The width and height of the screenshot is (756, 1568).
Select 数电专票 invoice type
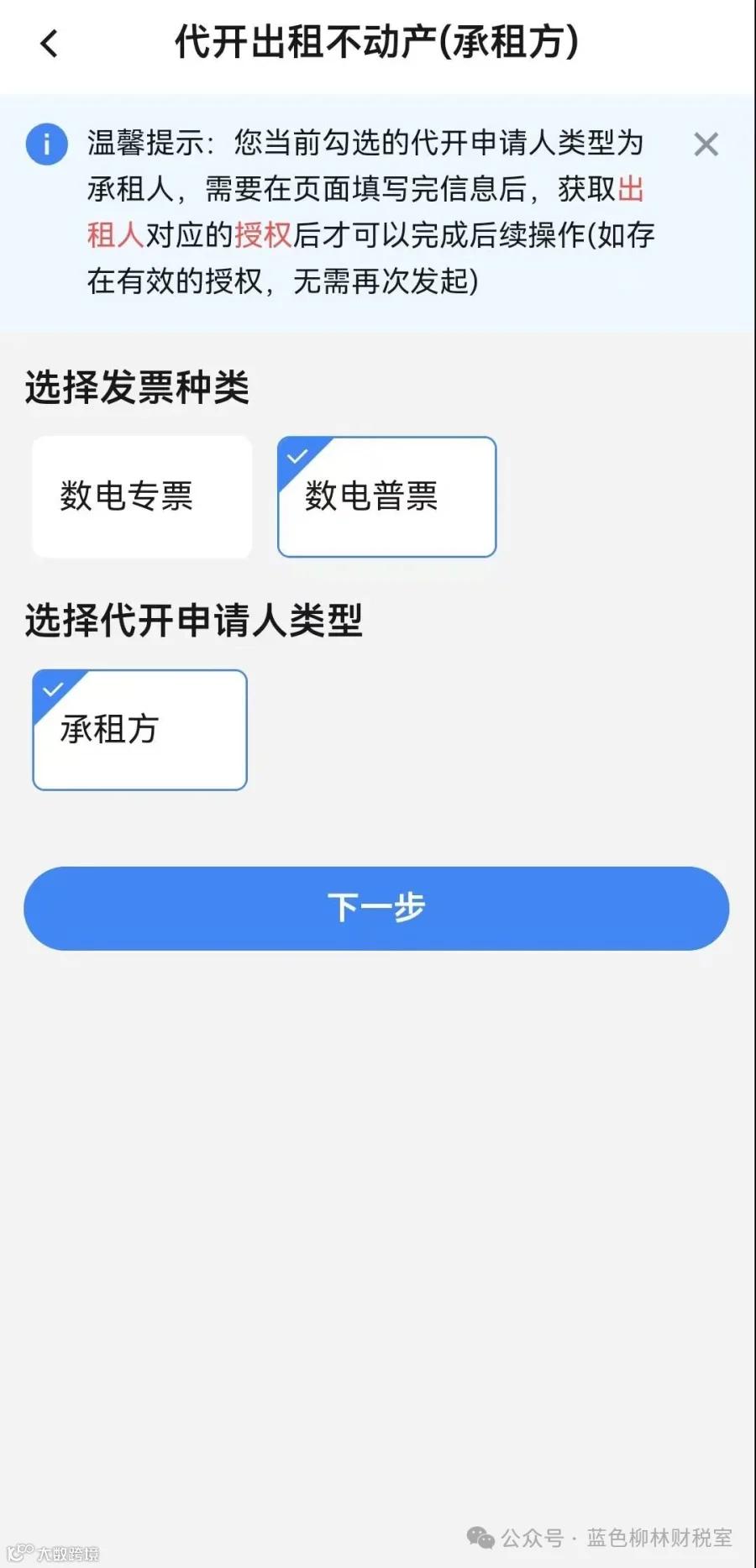click(x=141, y=496)
